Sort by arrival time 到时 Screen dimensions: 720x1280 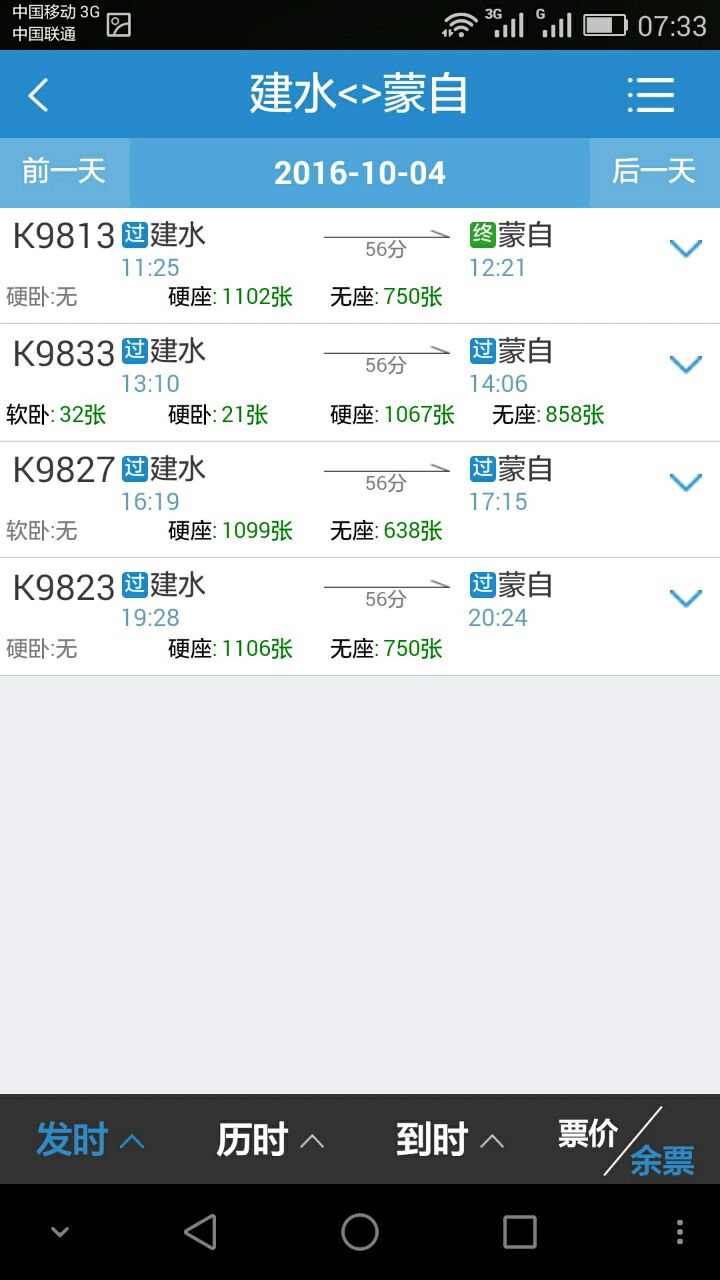[450, 1140]
